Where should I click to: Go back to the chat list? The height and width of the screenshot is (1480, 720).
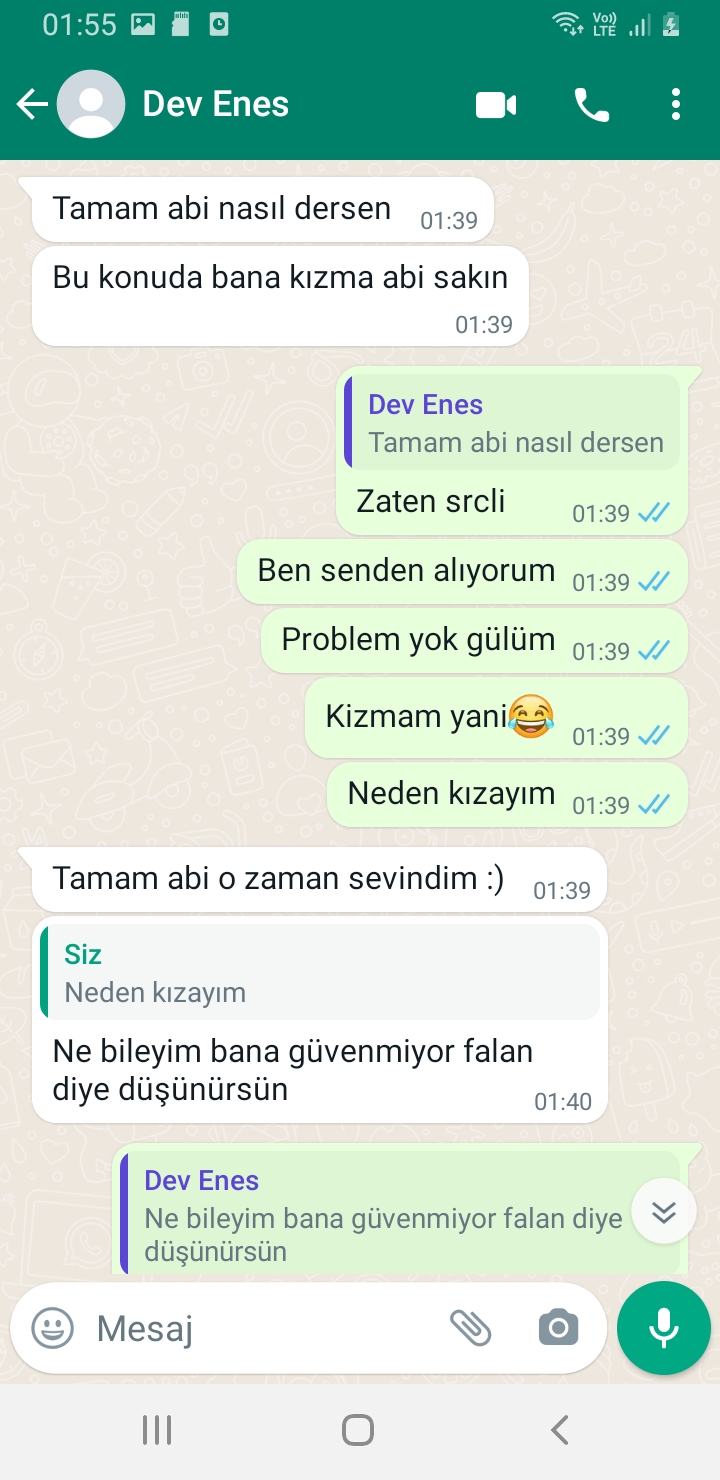tap(32, 104)
